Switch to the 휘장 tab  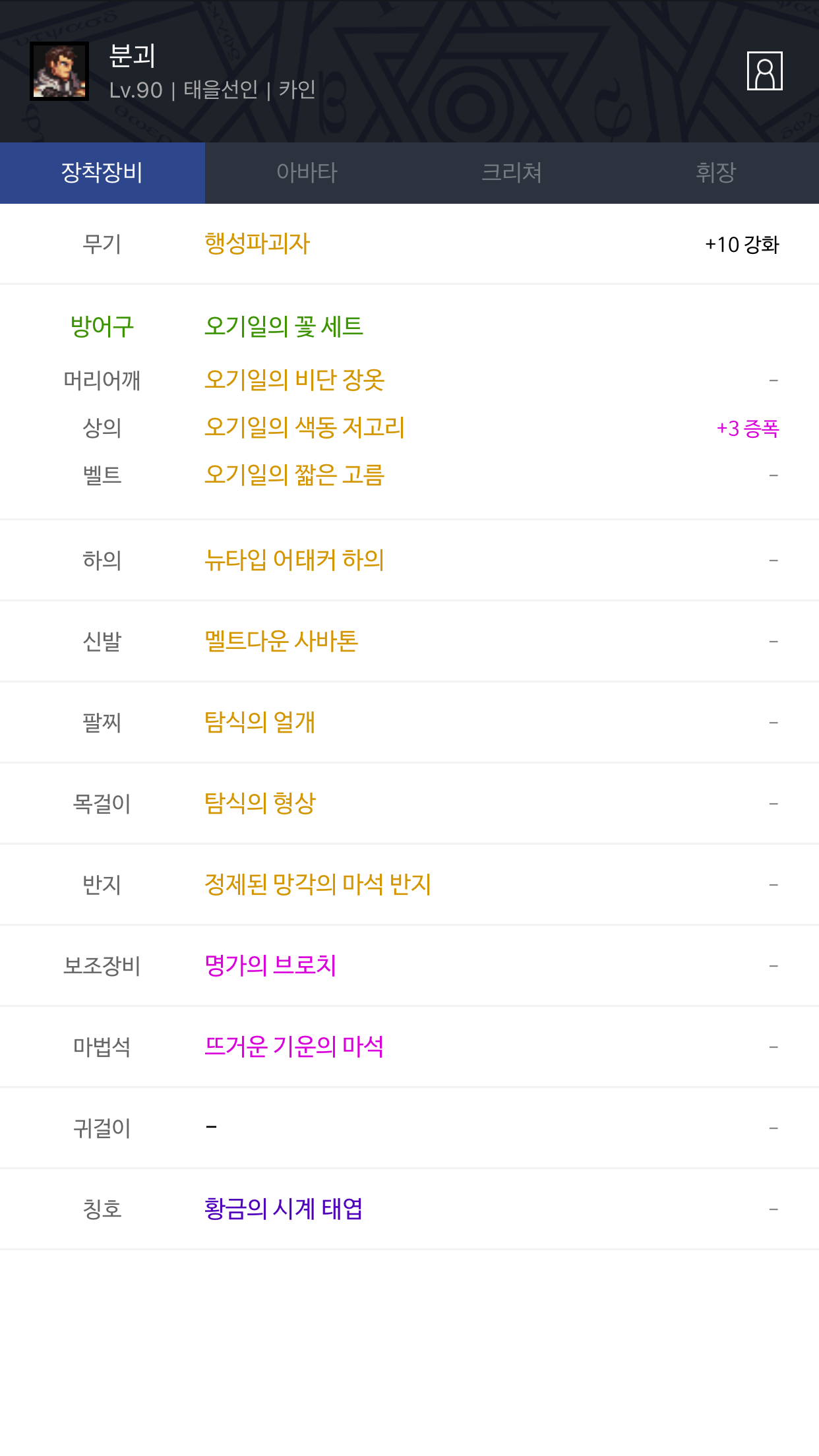coord(716,173)
